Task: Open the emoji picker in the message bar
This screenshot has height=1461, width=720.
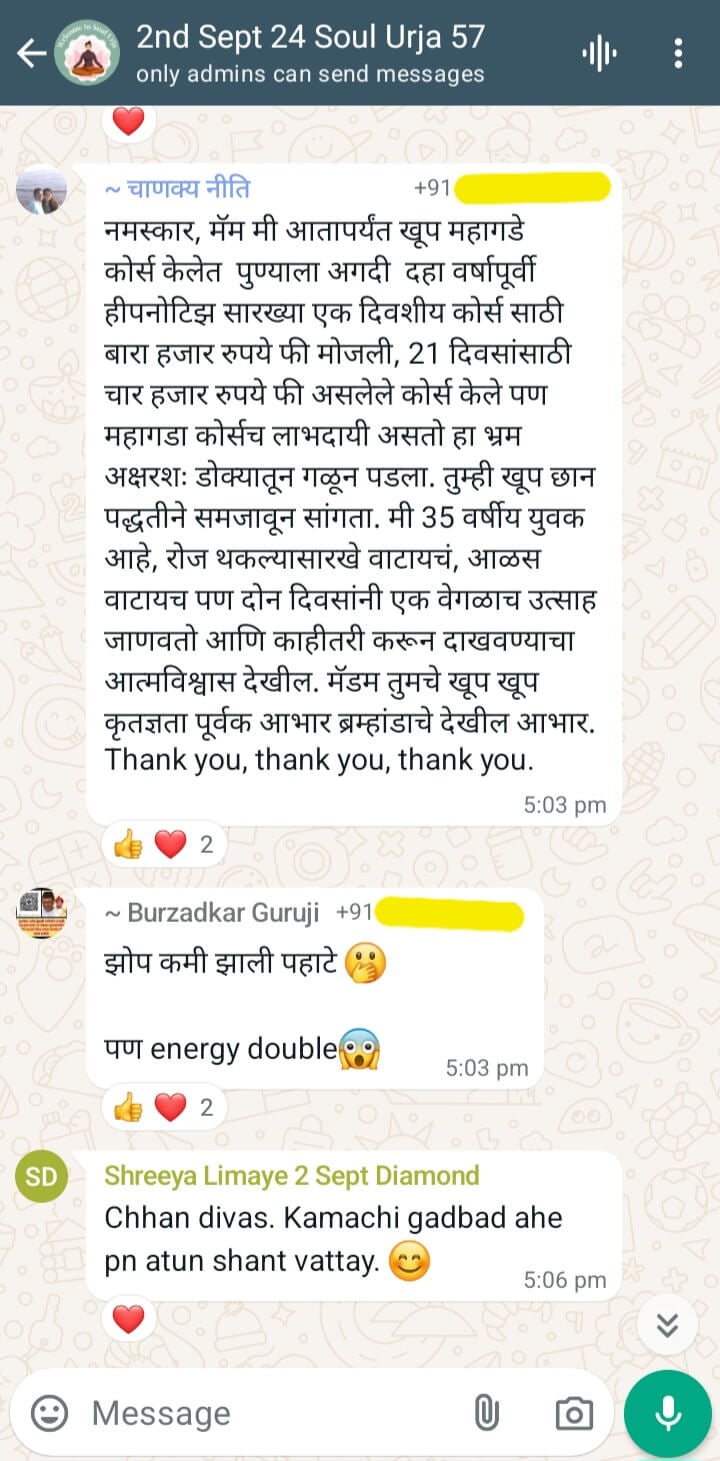Action: tap(50, 1413)
